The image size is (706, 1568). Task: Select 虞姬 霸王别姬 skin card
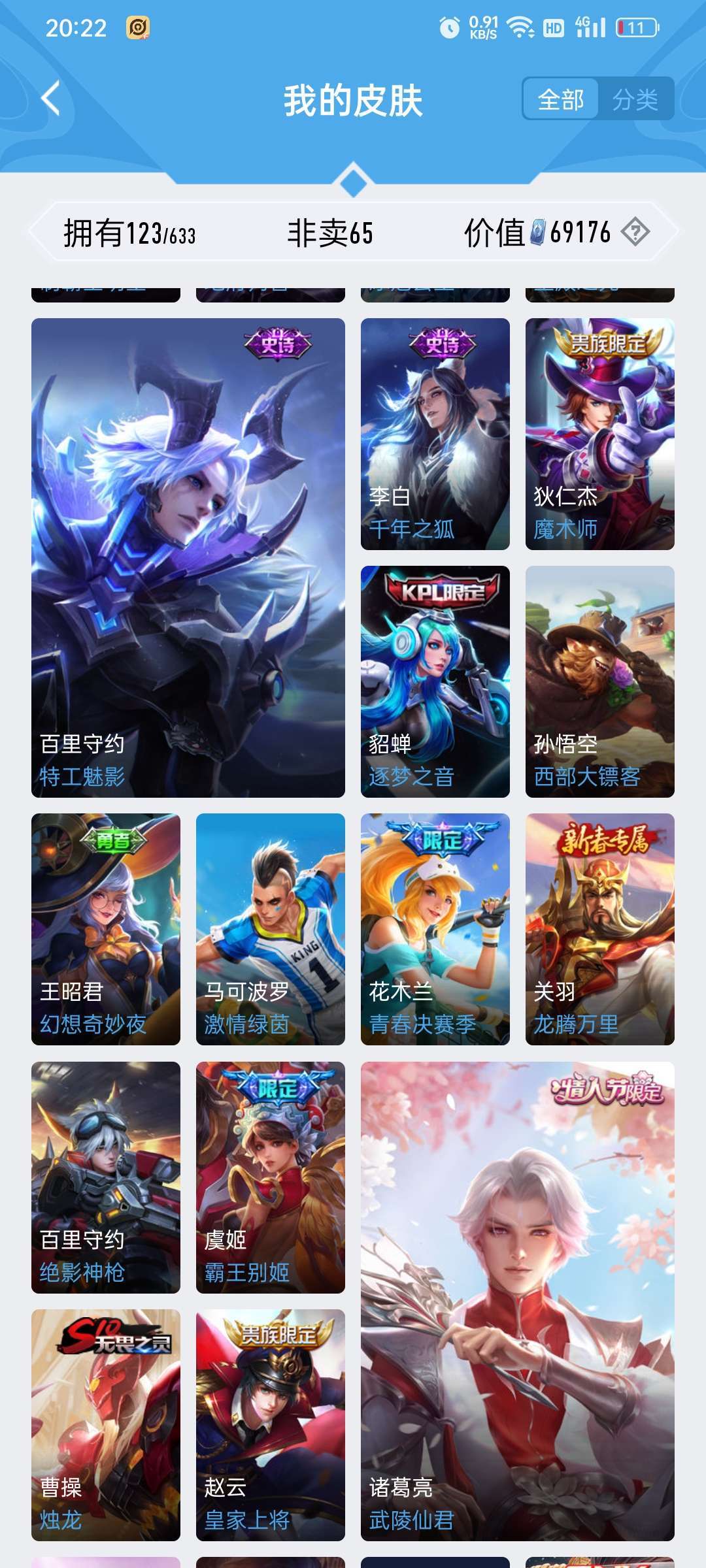click(271, 1177)
